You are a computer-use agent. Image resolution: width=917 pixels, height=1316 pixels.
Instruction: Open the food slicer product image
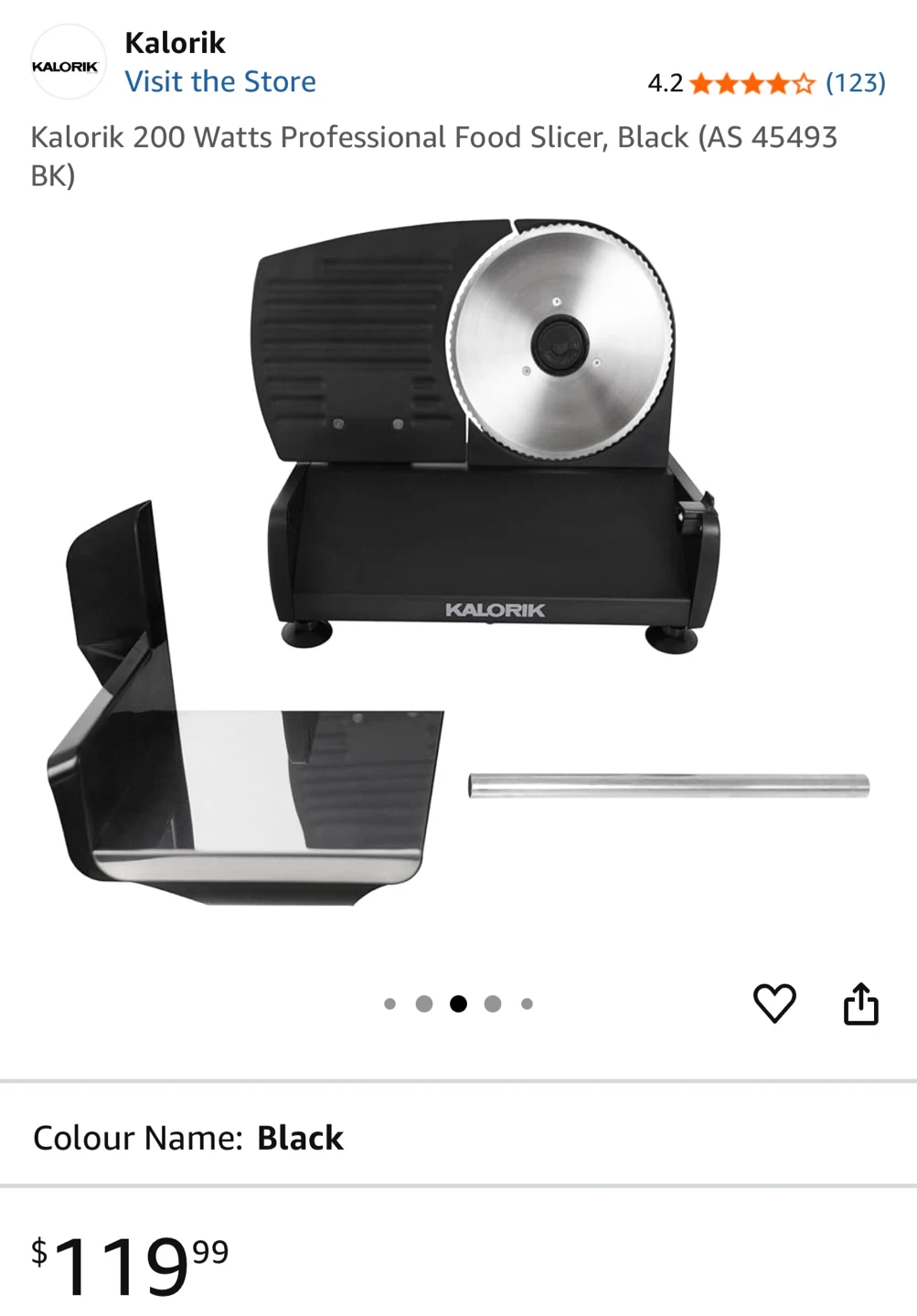pyautogui.click(x=458, y=562)
